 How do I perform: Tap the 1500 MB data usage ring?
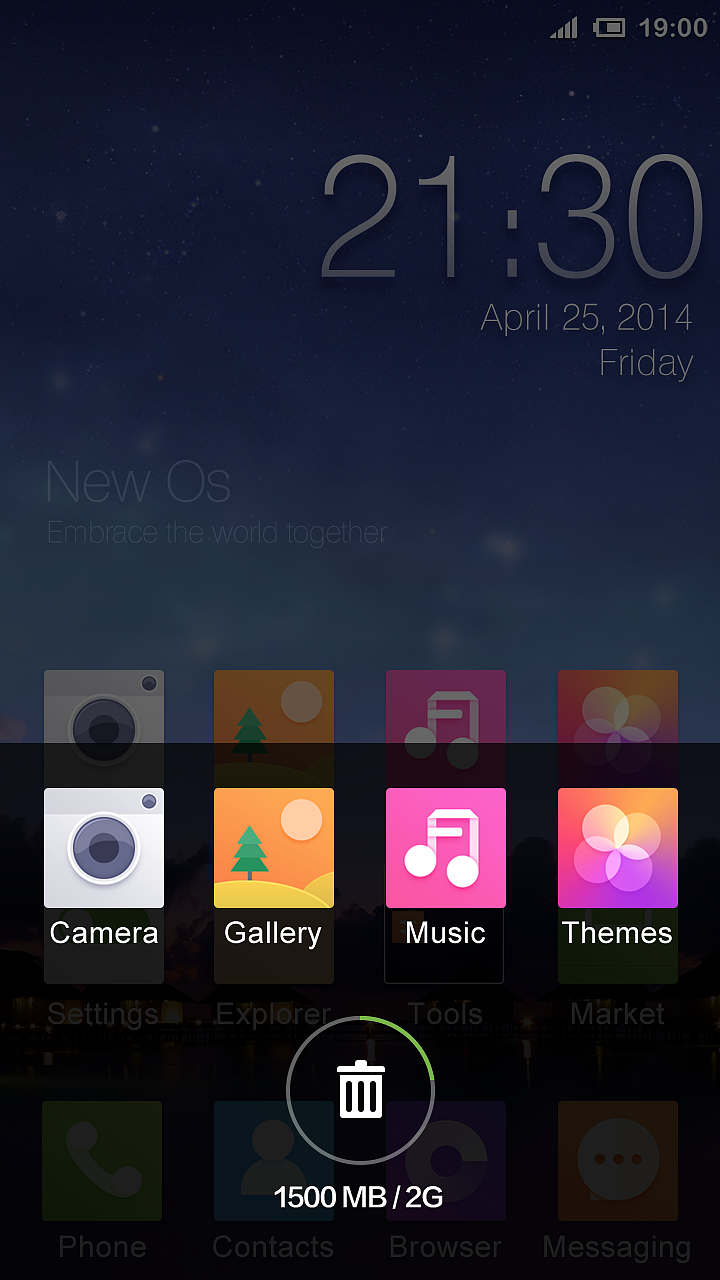click(x=360, y=1194)
